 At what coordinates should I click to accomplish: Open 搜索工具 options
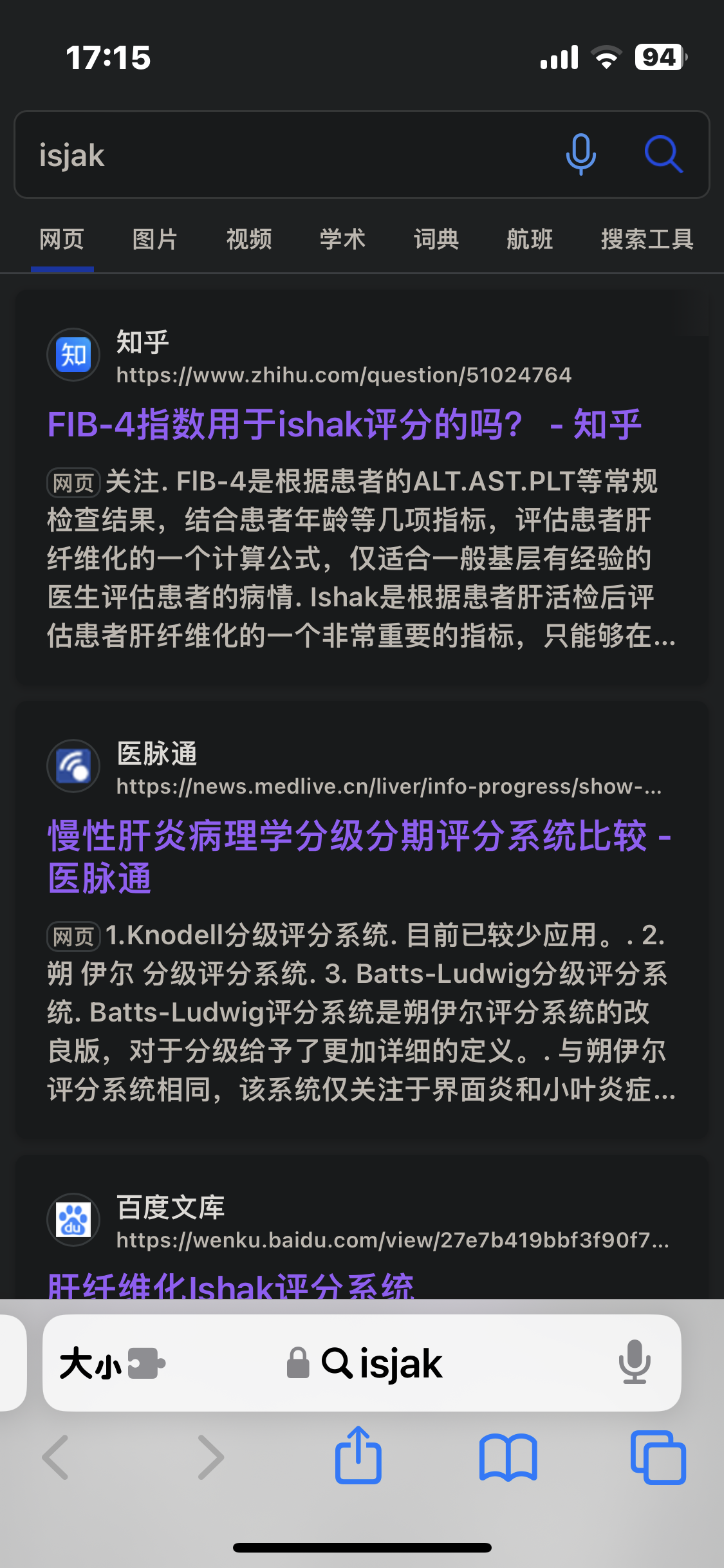coord(647,239)
